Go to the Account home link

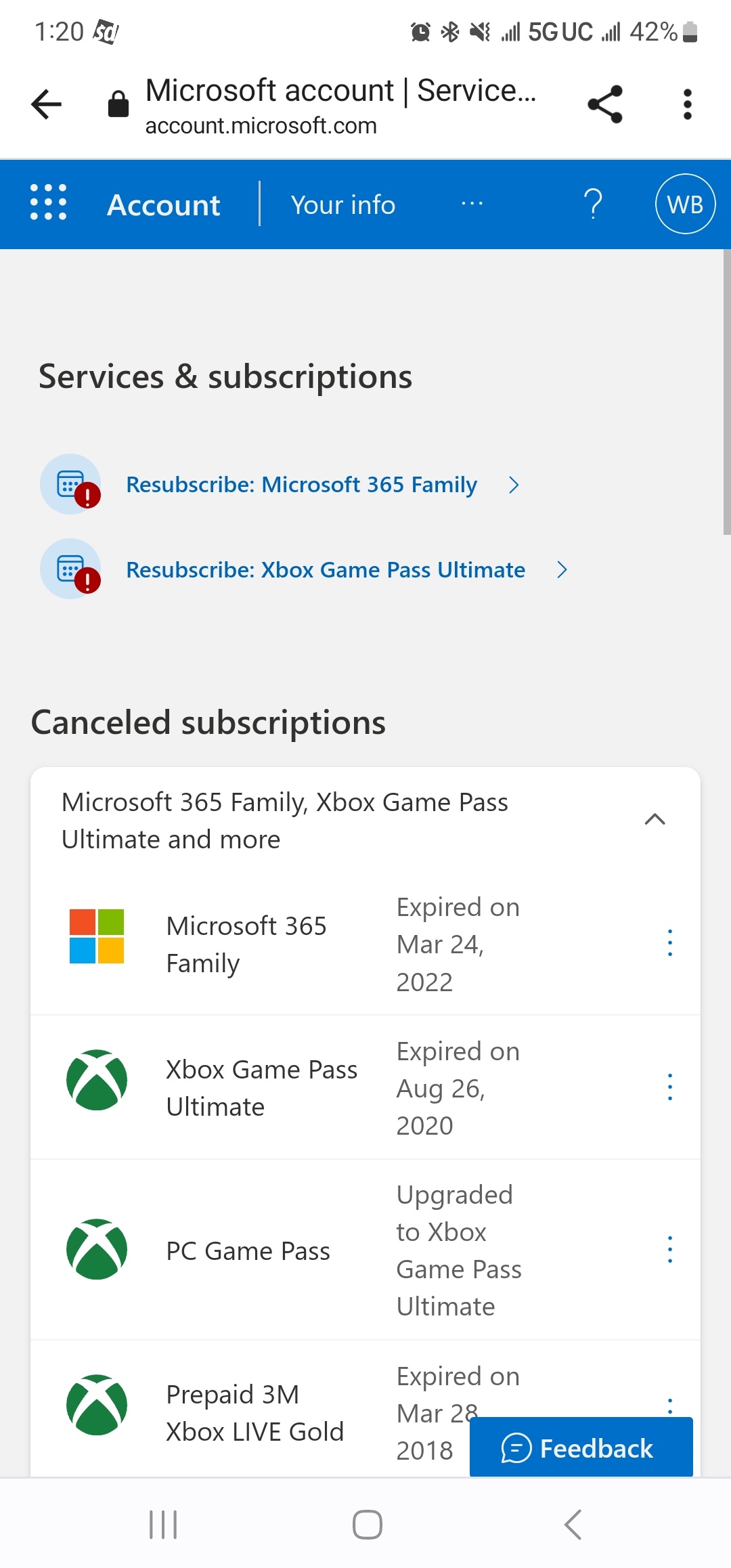[164, 205]
